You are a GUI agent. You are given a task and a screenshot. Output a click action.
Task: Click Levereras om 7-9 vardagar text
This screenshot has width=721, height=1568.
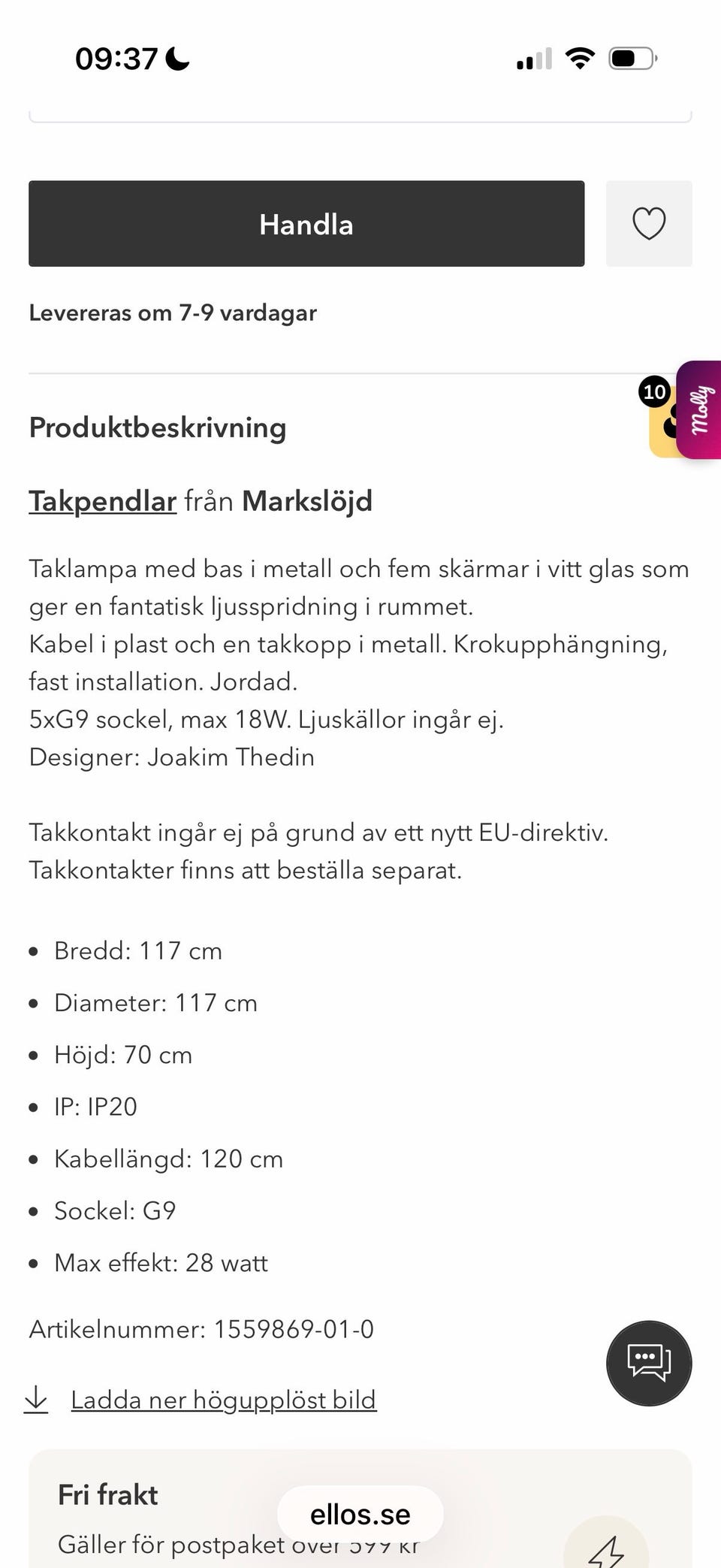173,313
